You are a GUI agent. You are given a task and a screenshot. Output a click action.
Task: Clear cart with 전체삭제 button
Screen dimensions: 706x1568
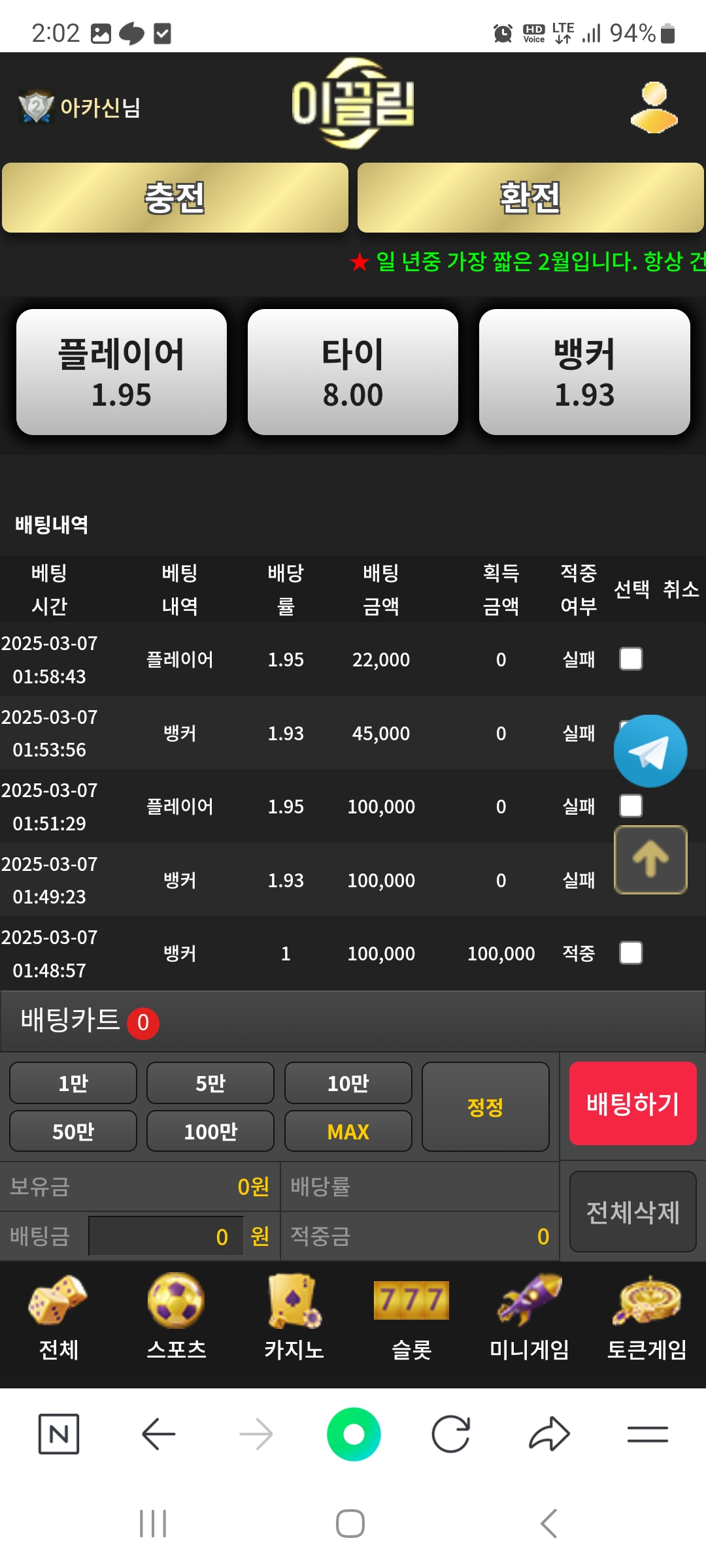tap(632, 1212)
